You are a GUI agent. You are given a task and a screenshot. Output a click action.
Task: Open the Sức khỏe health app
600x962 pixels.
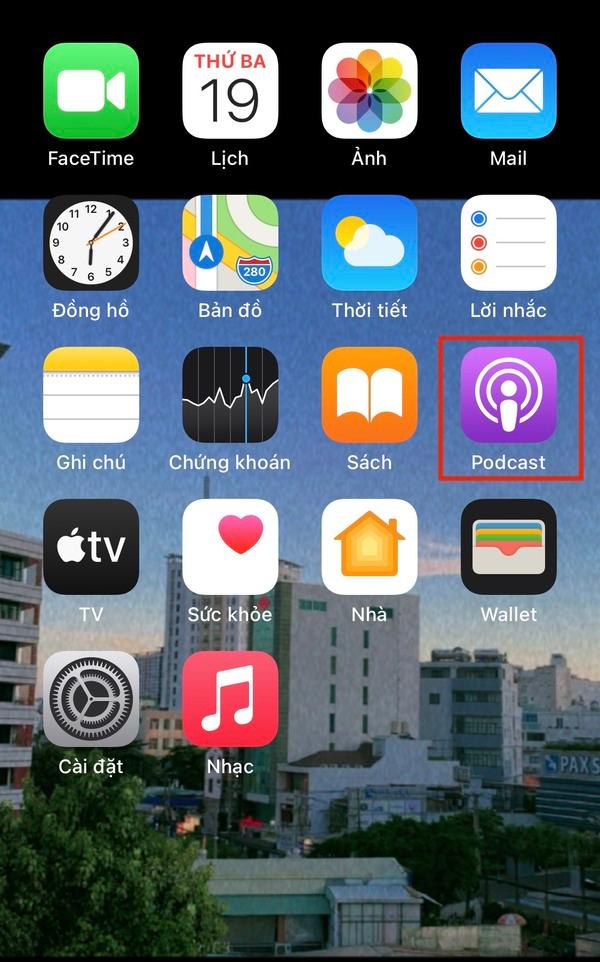pos(230,547)
